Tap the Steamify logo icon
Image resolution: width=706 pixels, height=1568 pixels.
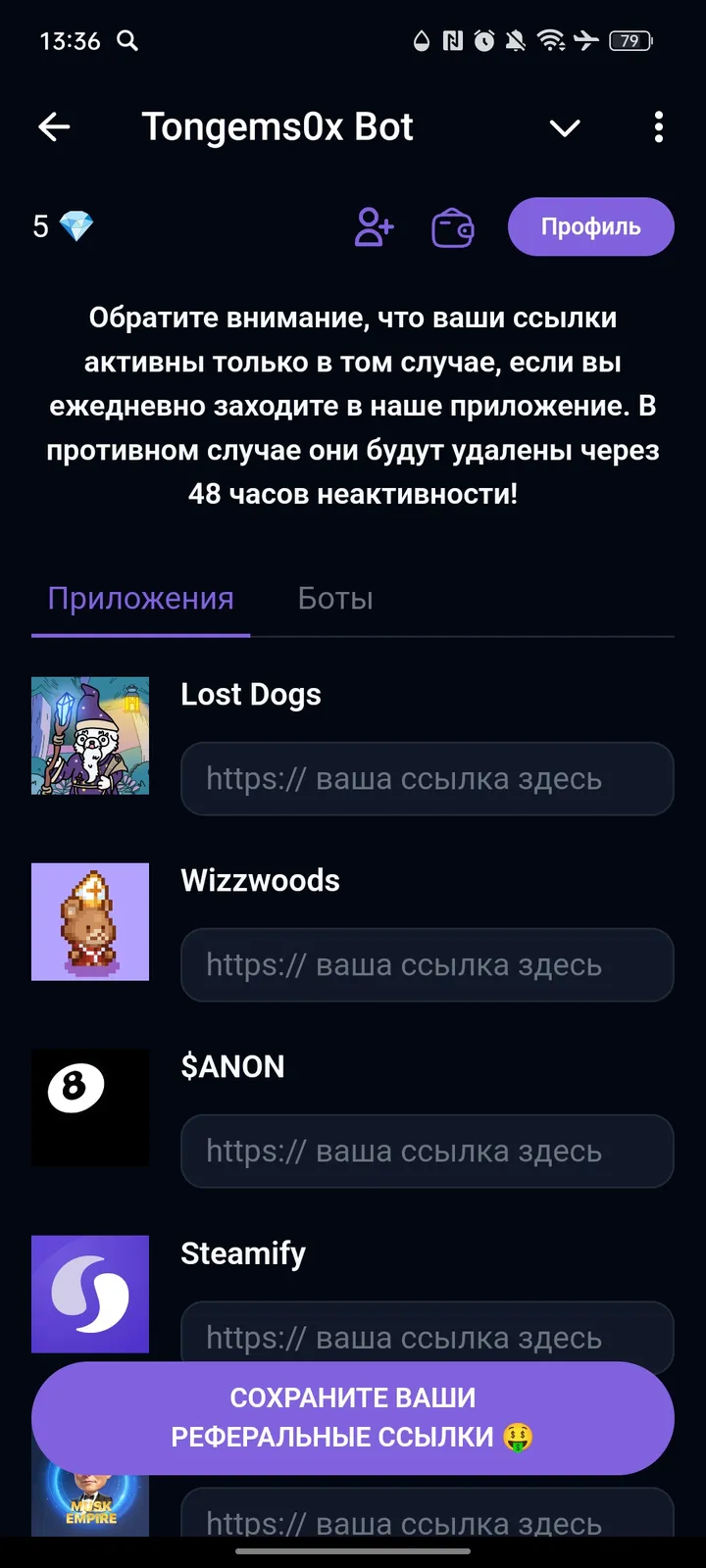click(90, 1294)
